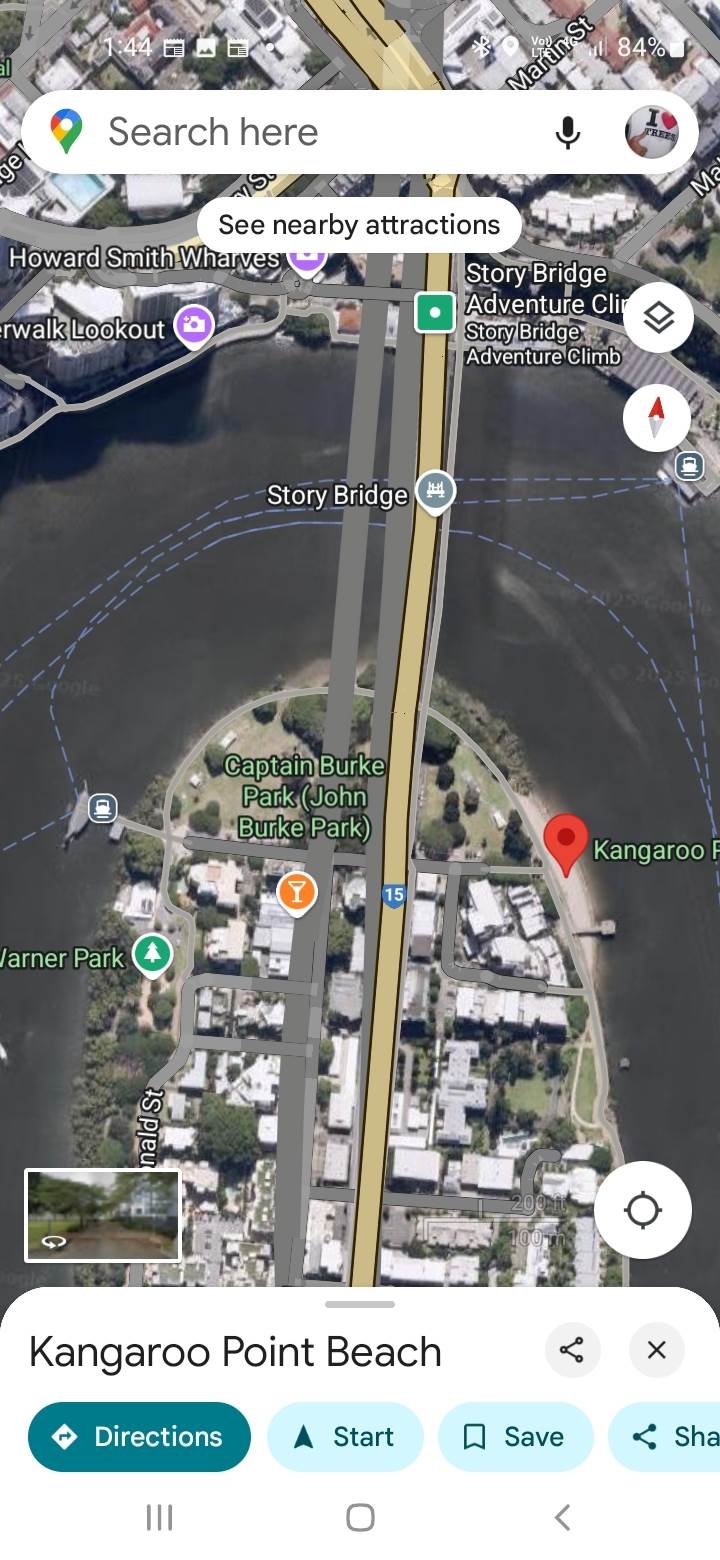Open your account profile picture menu
This screenshot has height=1560, width=720.
pos(655,131)
